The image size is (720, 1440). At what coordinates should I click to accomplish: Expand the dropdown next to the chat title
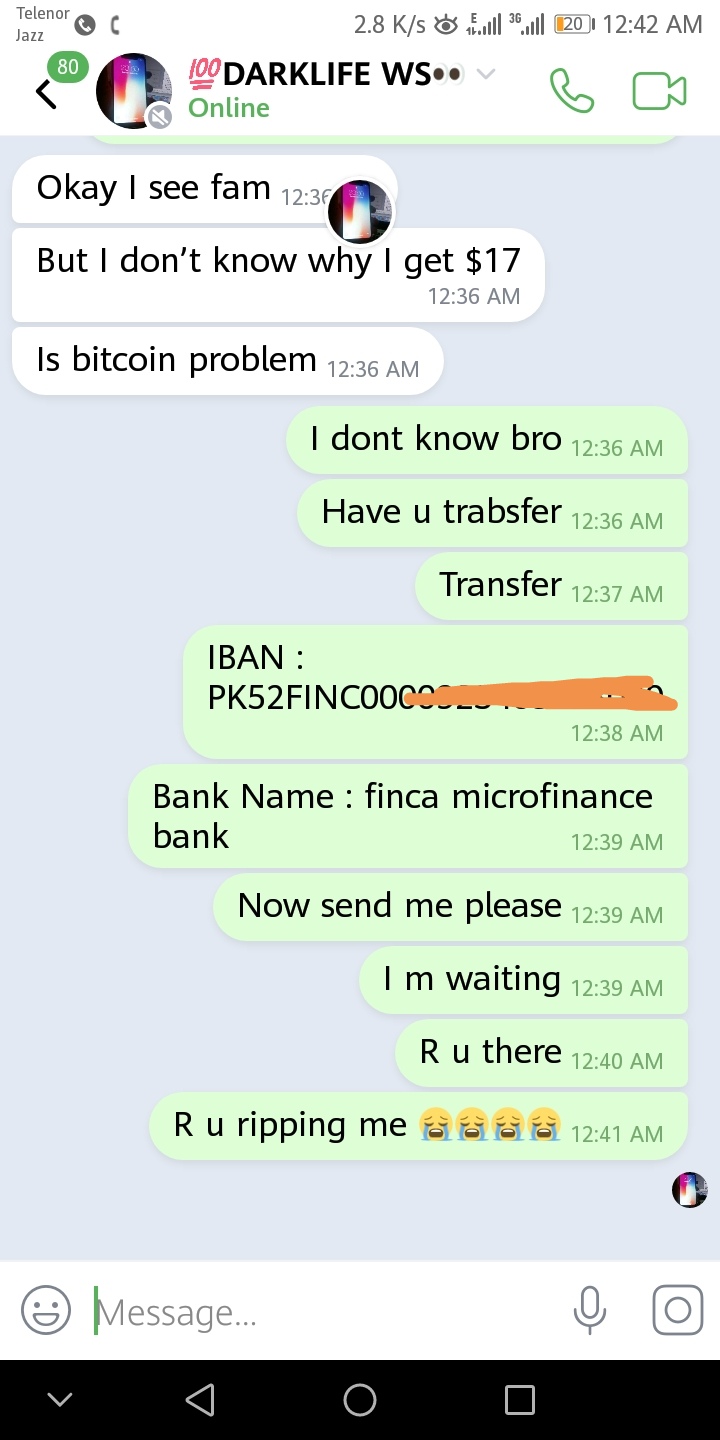click(486, 74)
